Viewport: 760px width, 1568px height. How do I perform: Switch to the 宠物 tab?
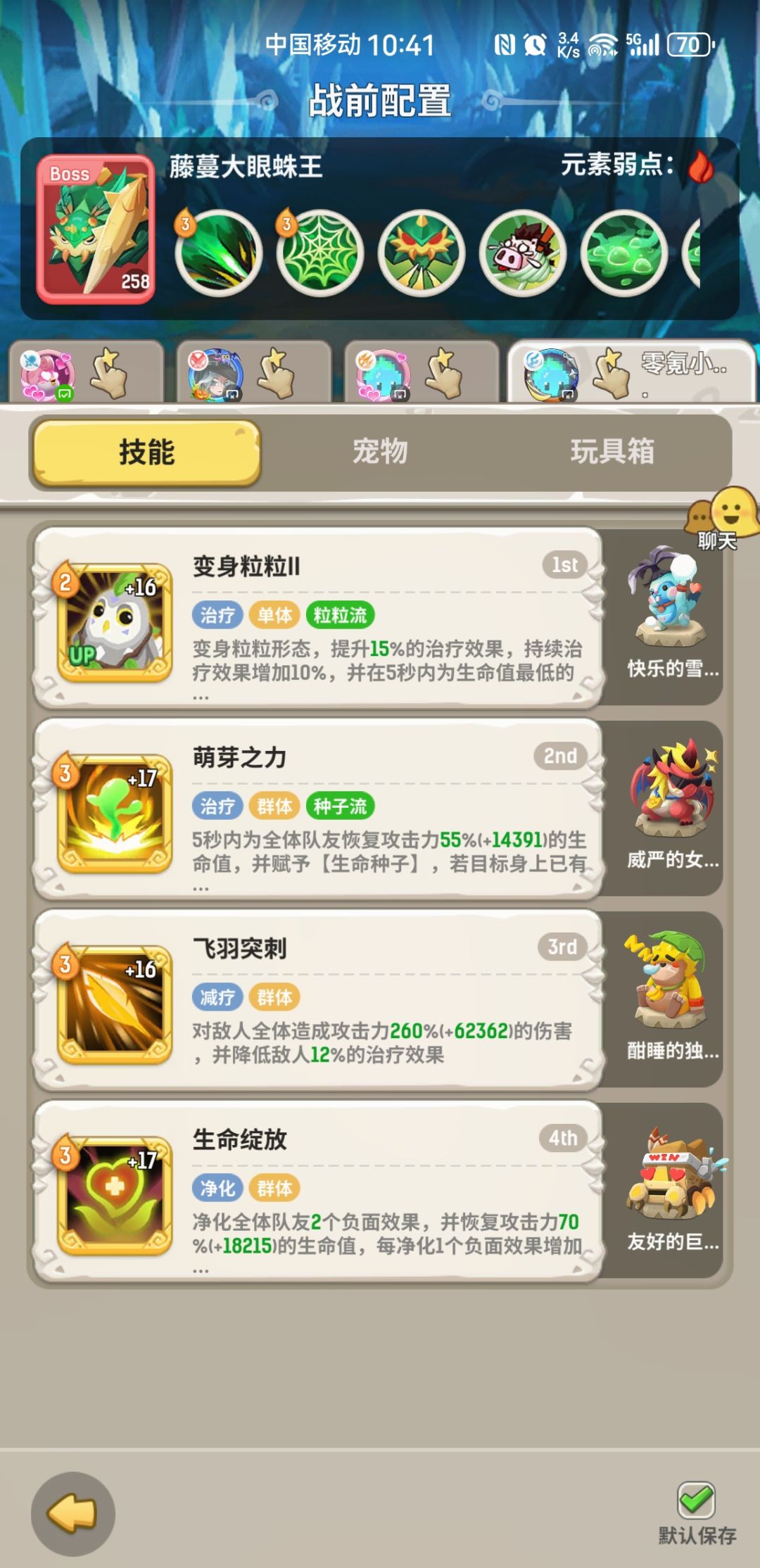coord(380,454)
